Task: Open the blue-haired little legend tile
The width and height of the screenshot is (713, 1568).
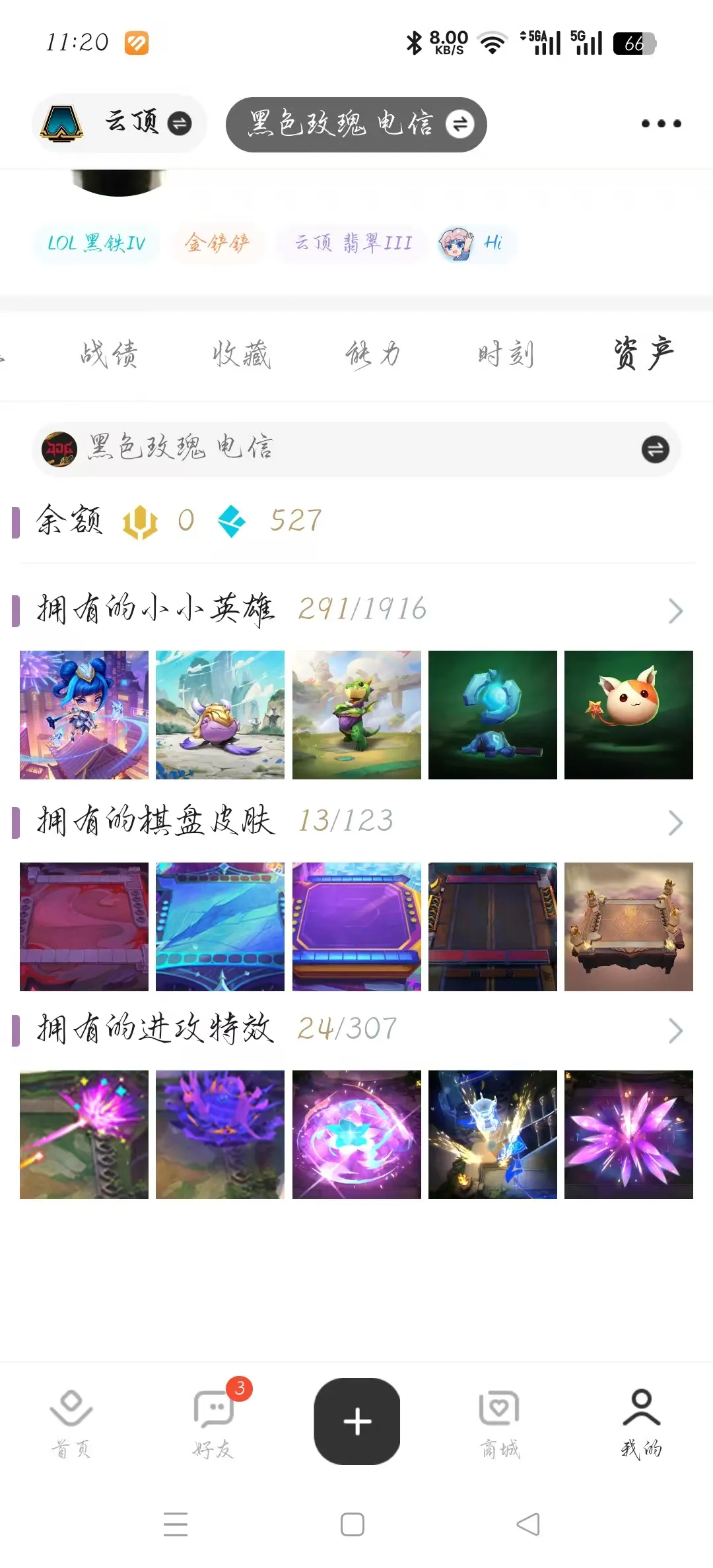Action: (84, 715)
